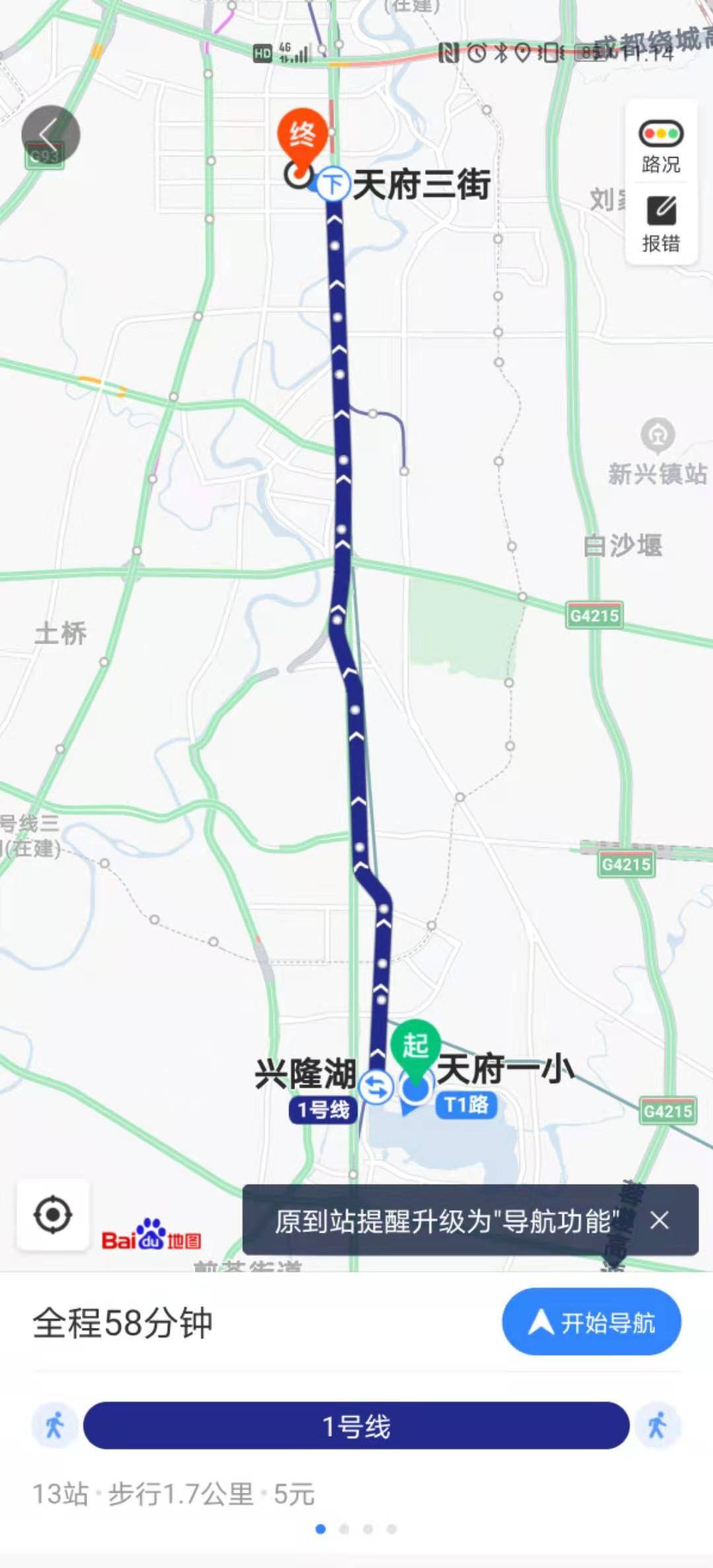Dismiss the 导航功能 upgrade notice
The height and width of the screenshot is (1568, 713).
coord(659,1220)
